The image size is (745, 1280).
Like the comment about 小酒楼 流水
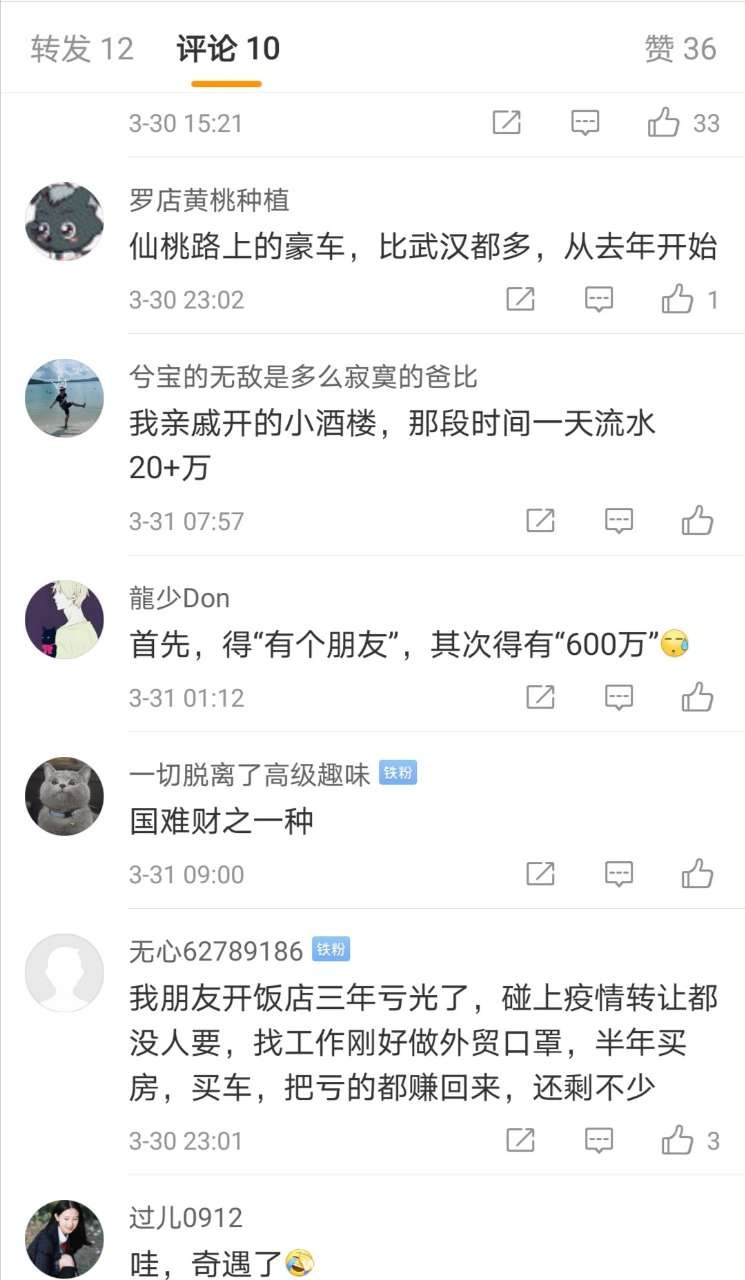[698, 521]
